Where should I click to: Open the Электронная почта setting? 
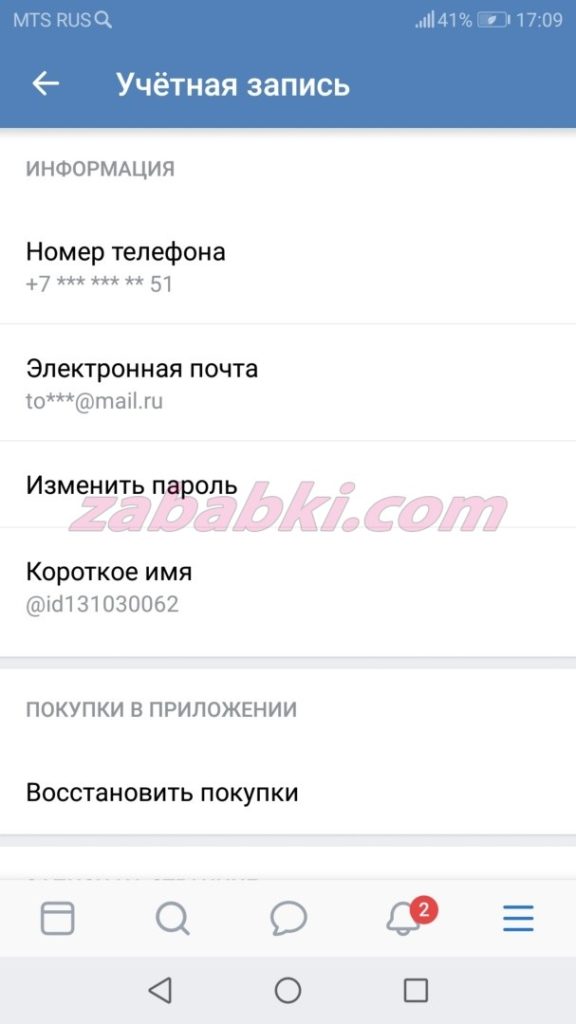click(288, 383)
